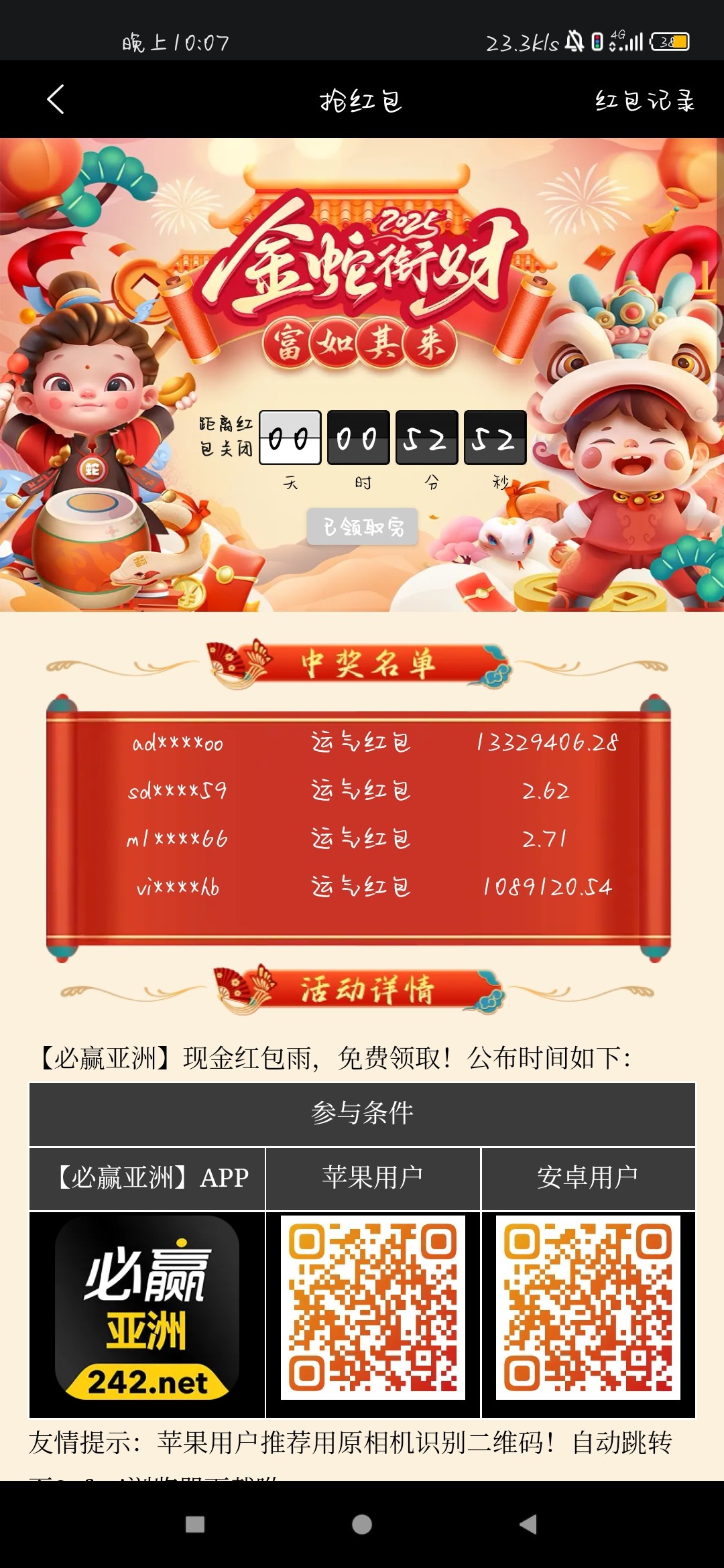
Task: Tap the system home button
Action: point(362,1524)
